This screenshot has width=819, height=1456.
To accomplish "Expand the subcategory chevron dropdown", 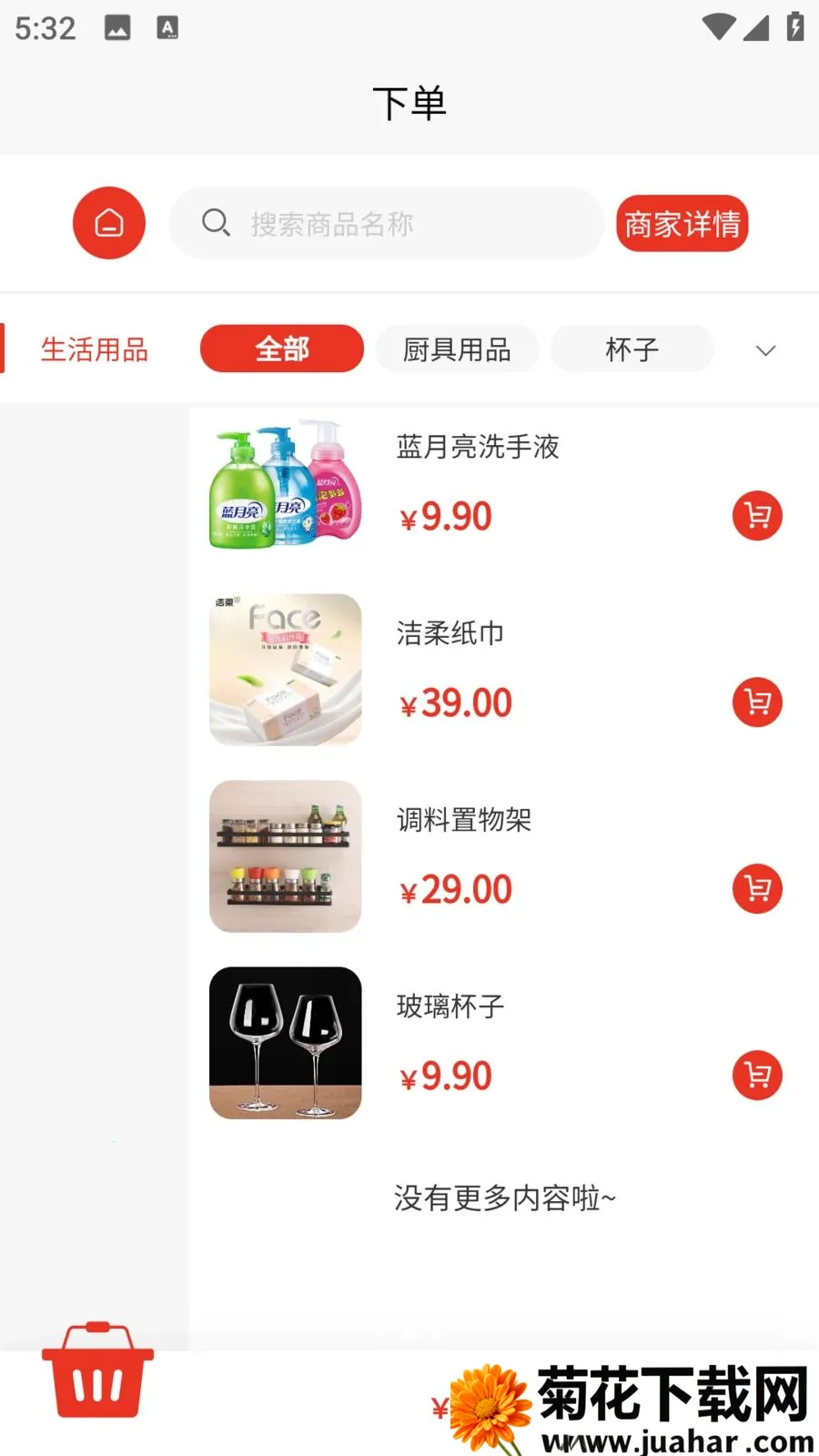I will (766, 350).
